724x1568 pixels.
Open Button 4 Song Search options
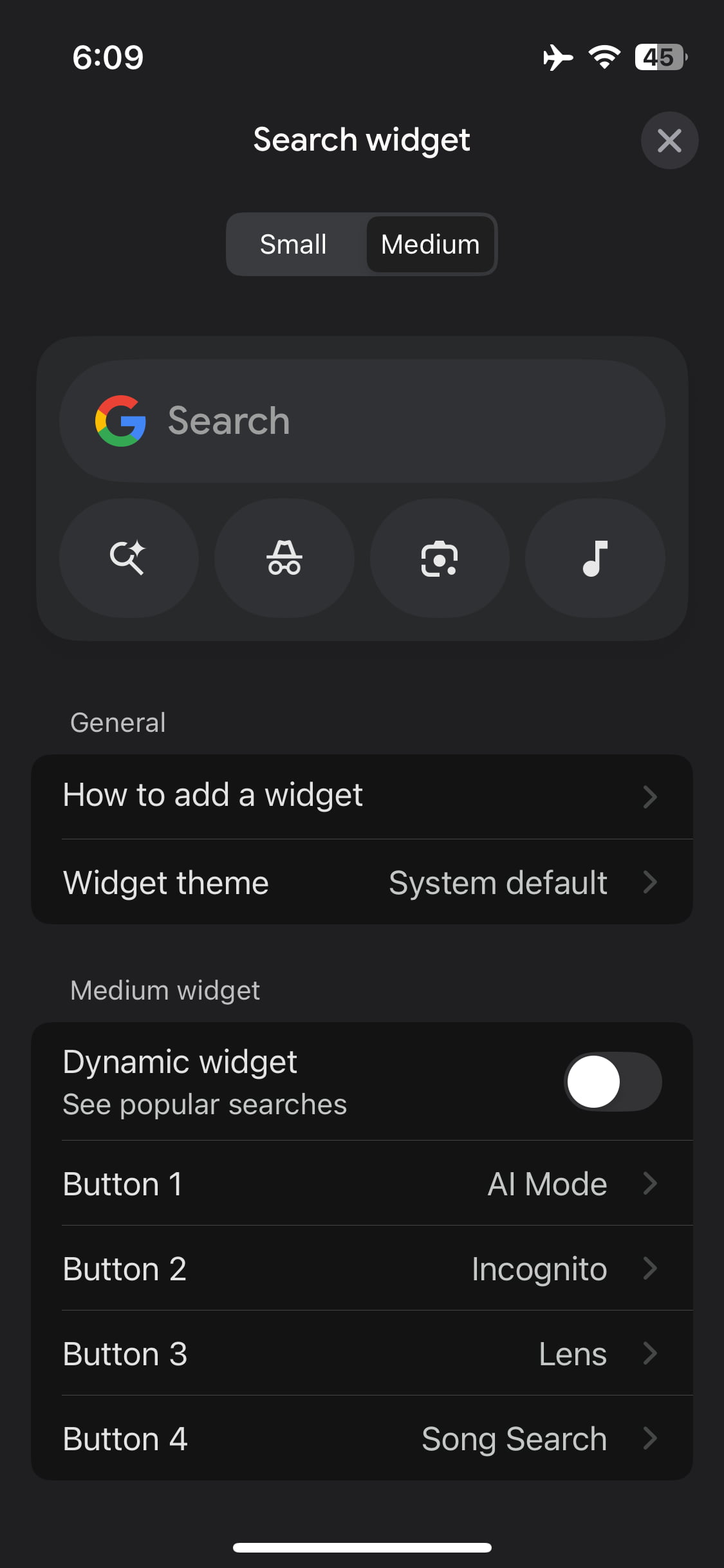coord(362,1439)
